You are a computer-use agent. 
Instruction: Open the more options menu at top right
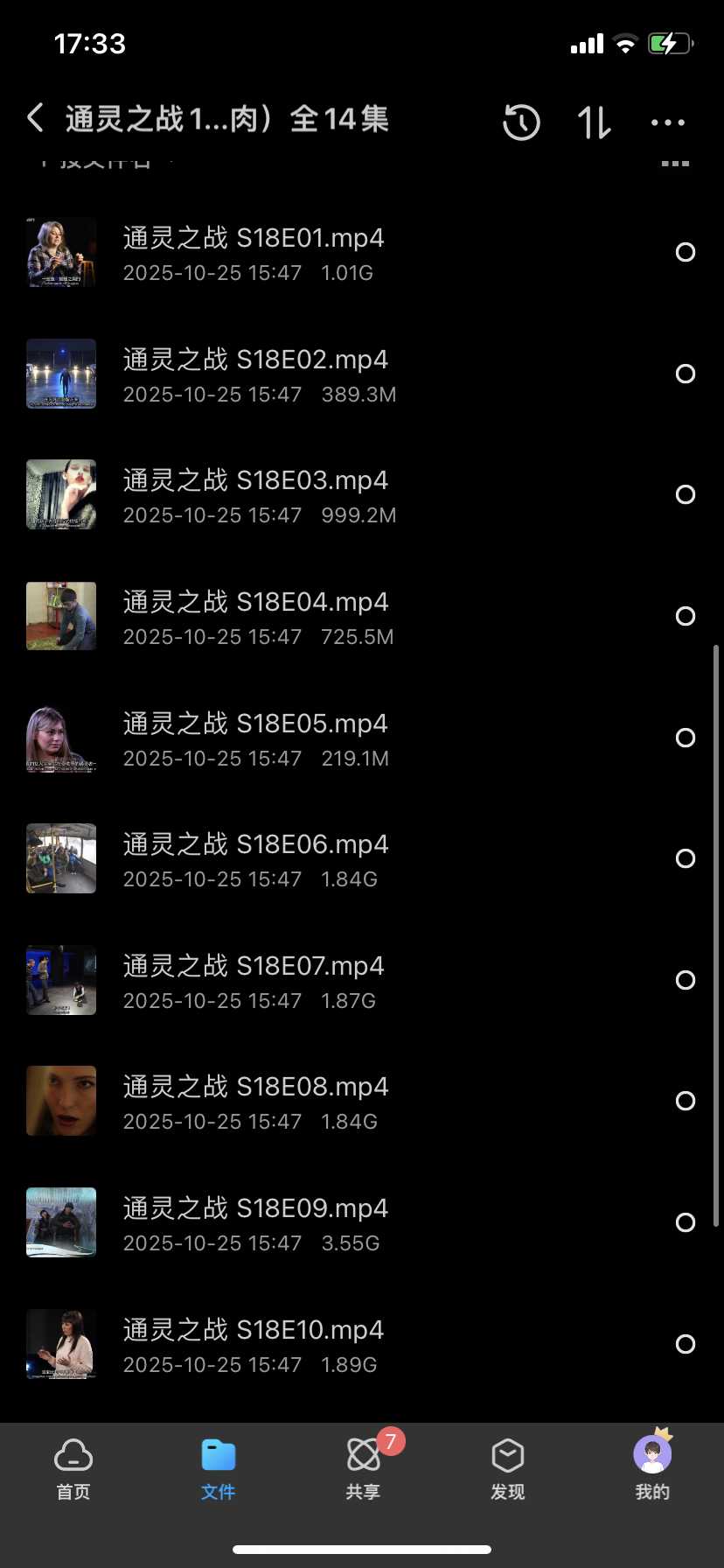(x=668, y=122)
